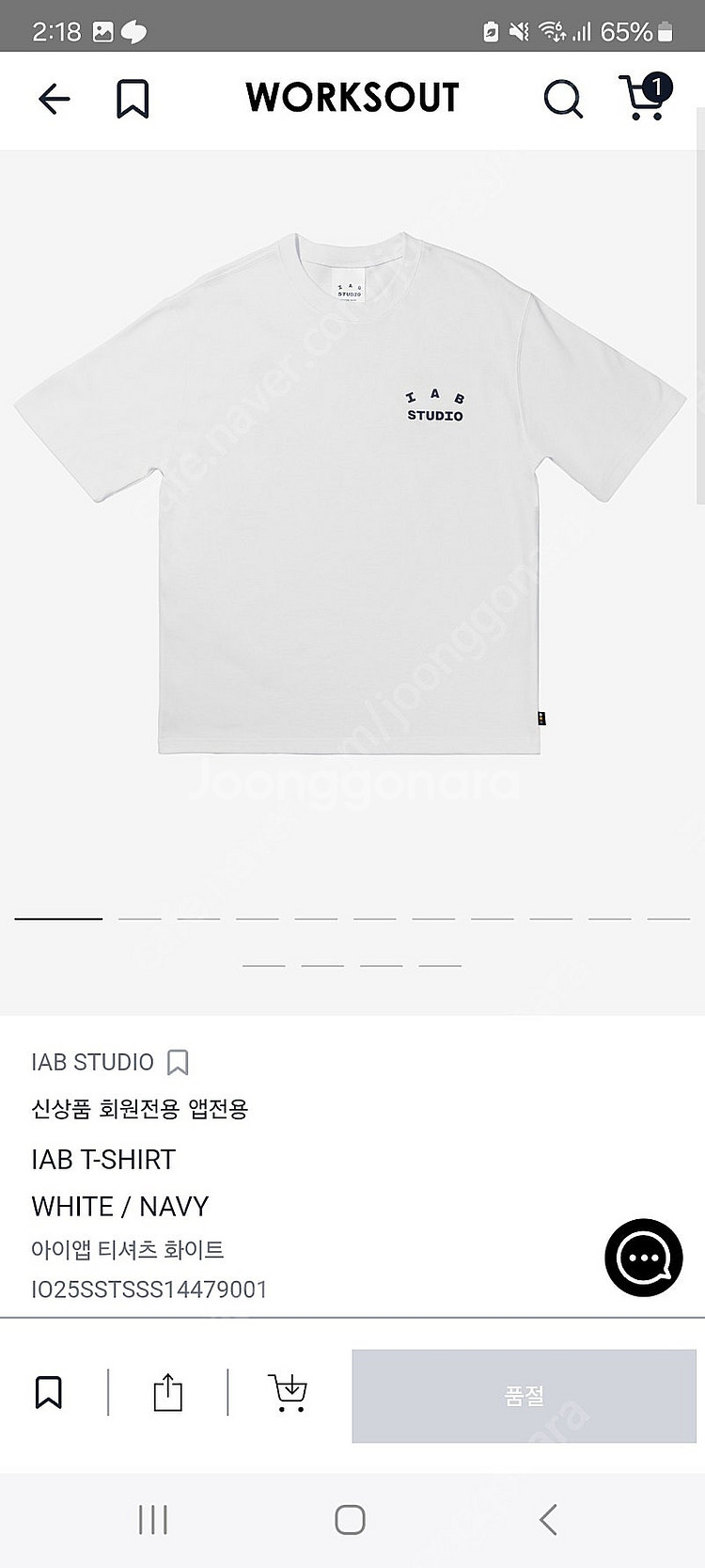Open the shopping cart in the header
This screenshot has width=705, height=1568.
pyautogui.click(x=642, y=101)
